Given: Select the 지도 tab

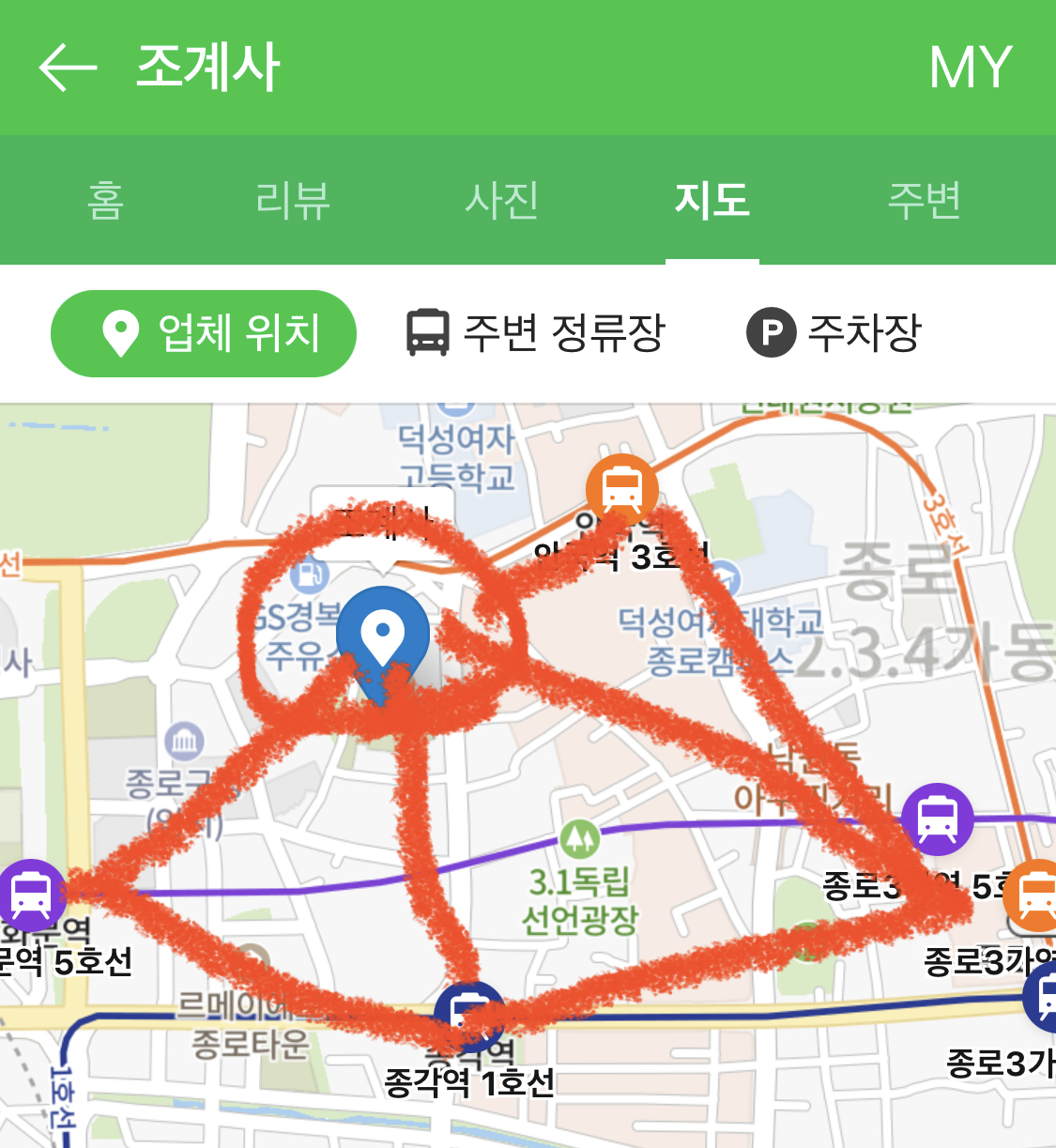Looking at the screenshot, I should [x=712, y=200].
